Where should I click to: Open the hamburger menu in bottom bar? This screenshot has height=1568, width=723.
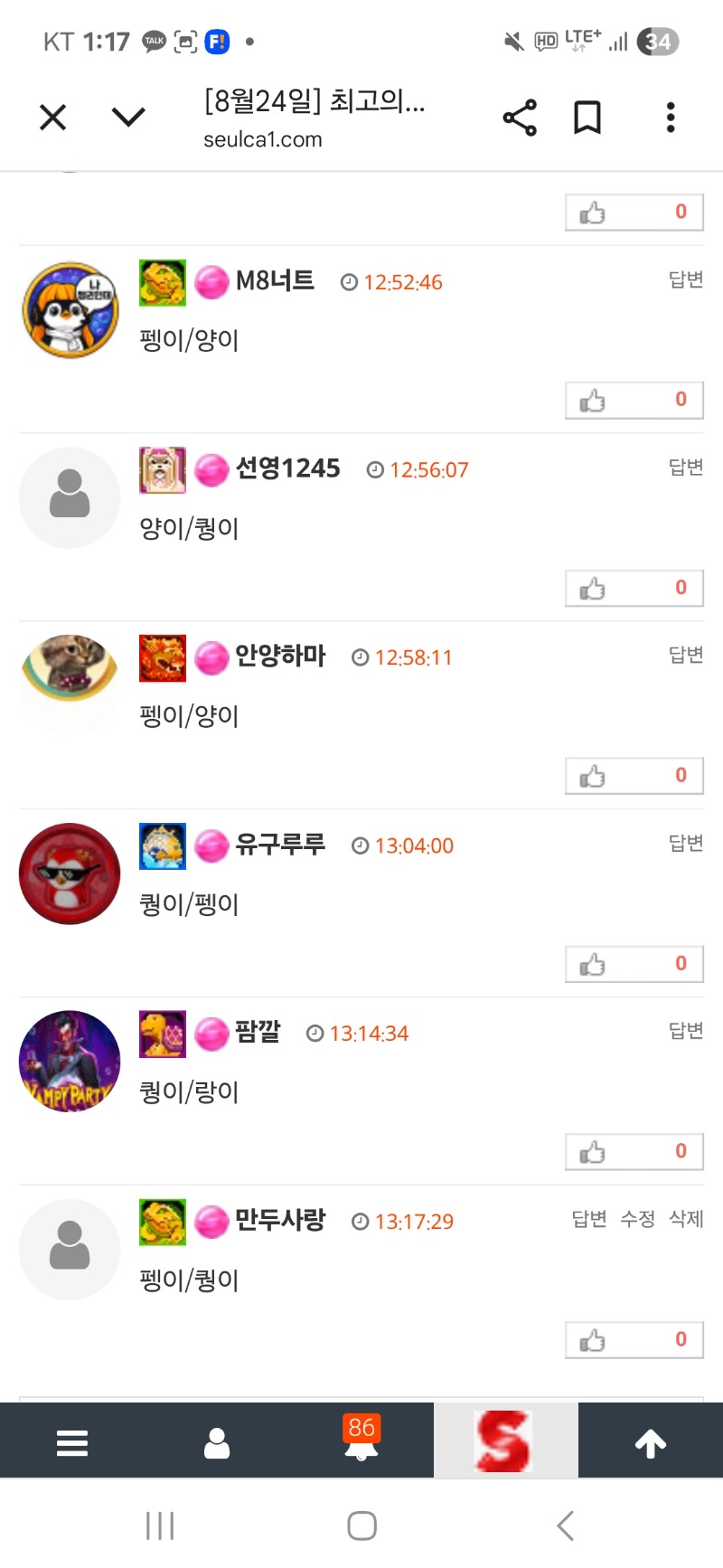click(x=72, y=1442)
